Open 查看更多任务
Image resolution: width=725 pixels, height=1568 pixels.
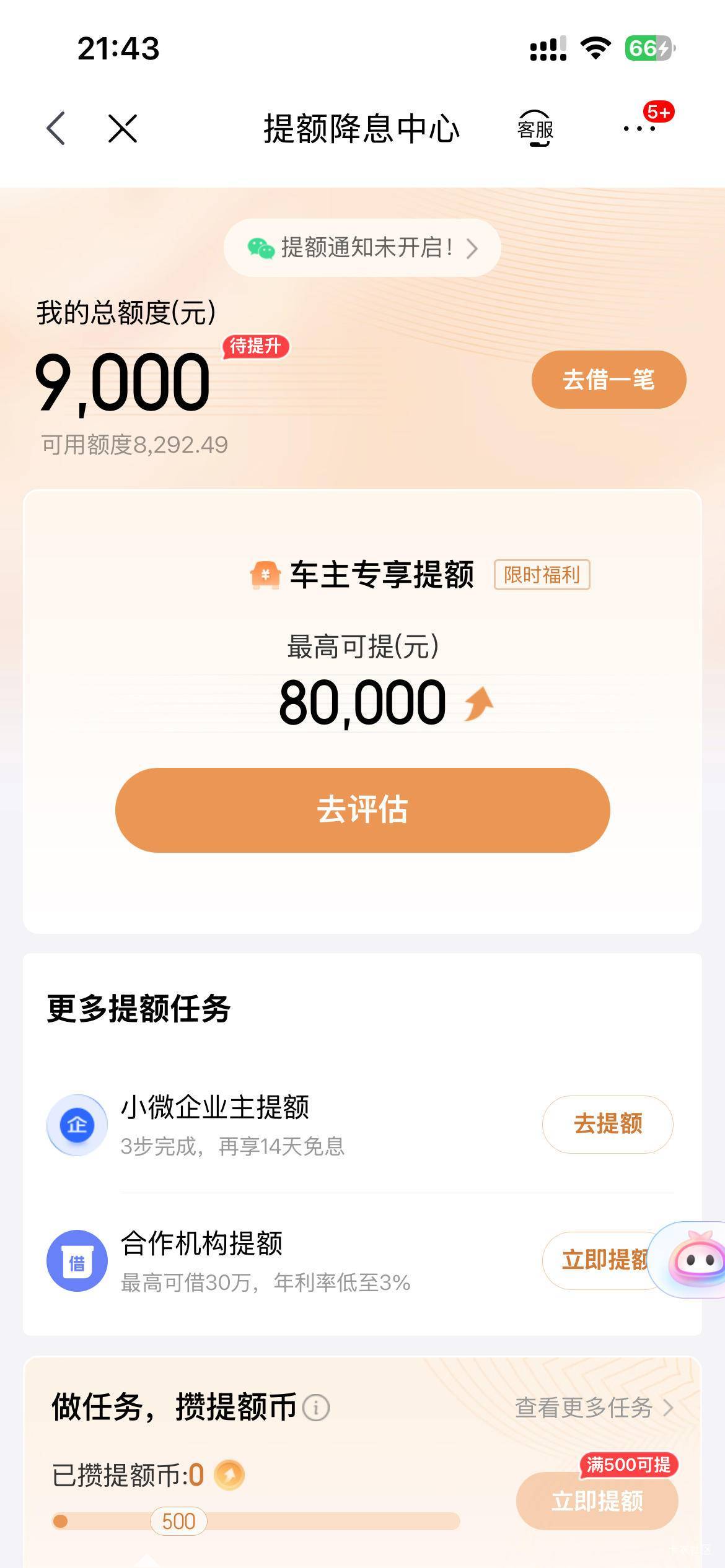point(594,1408)
